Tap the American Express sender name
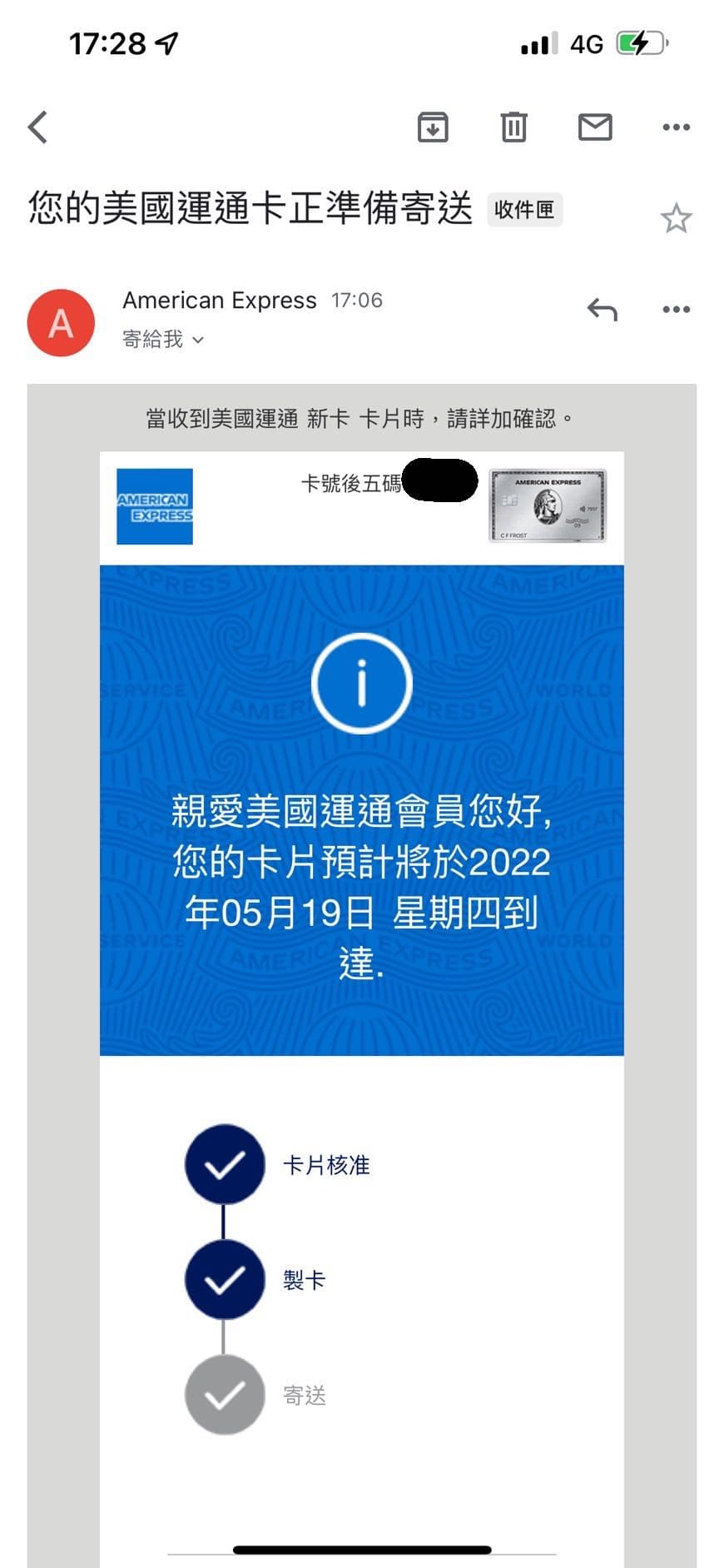This screenshot has width=724, height=1568. point(220,300)
